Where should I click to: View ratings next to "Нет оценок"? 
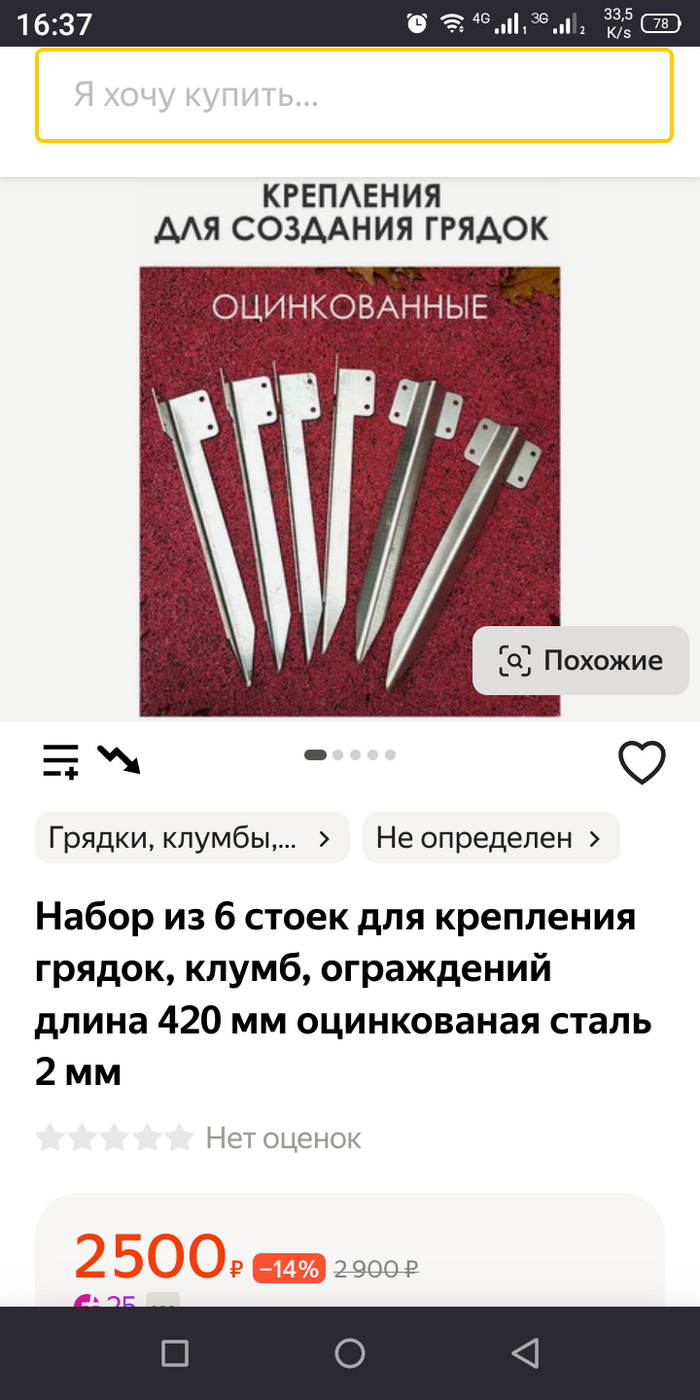(x=115, y=1138)
